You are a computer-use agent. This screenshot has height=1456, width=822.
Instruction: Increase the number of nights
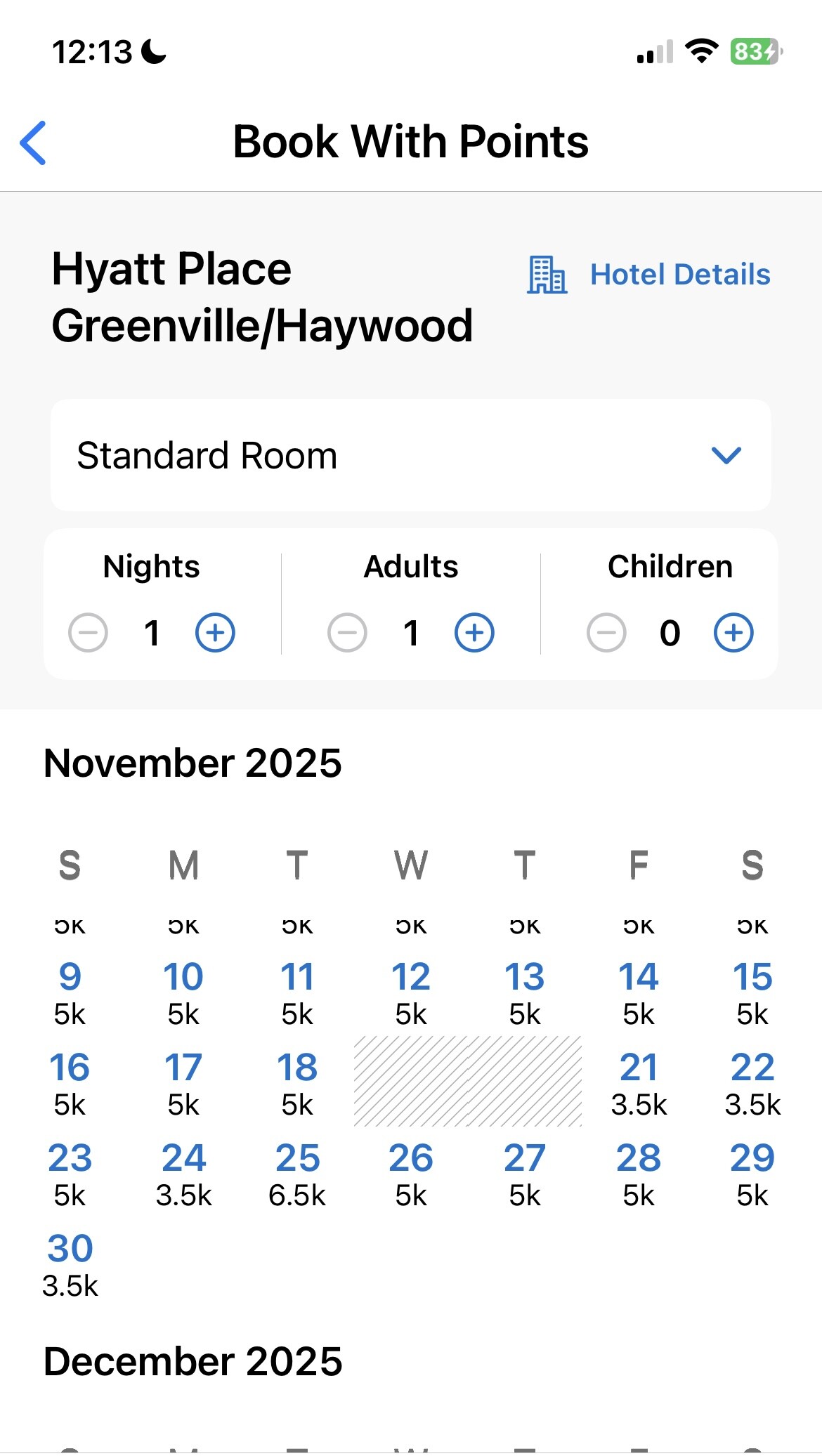(x=215, y=633)
